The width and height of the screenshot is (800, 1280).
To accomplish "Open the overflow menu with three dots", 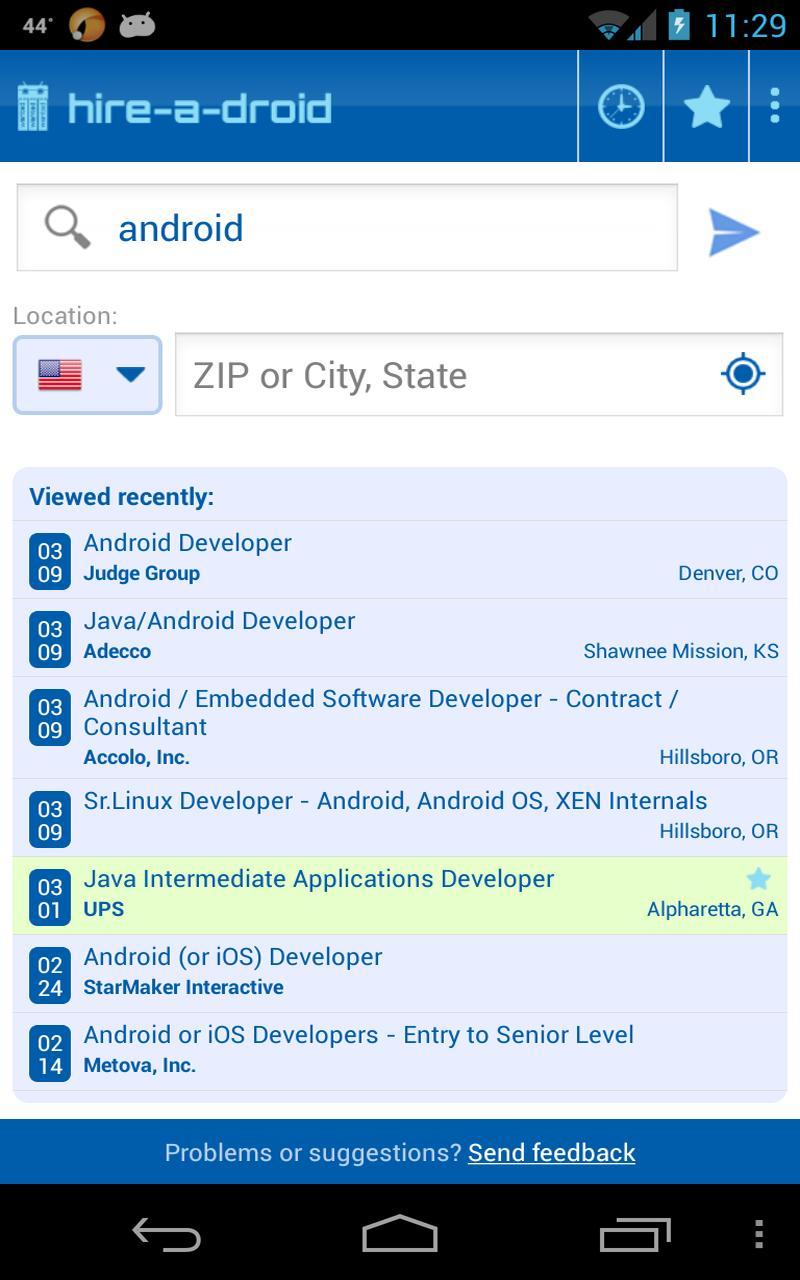I will (774, 106).
